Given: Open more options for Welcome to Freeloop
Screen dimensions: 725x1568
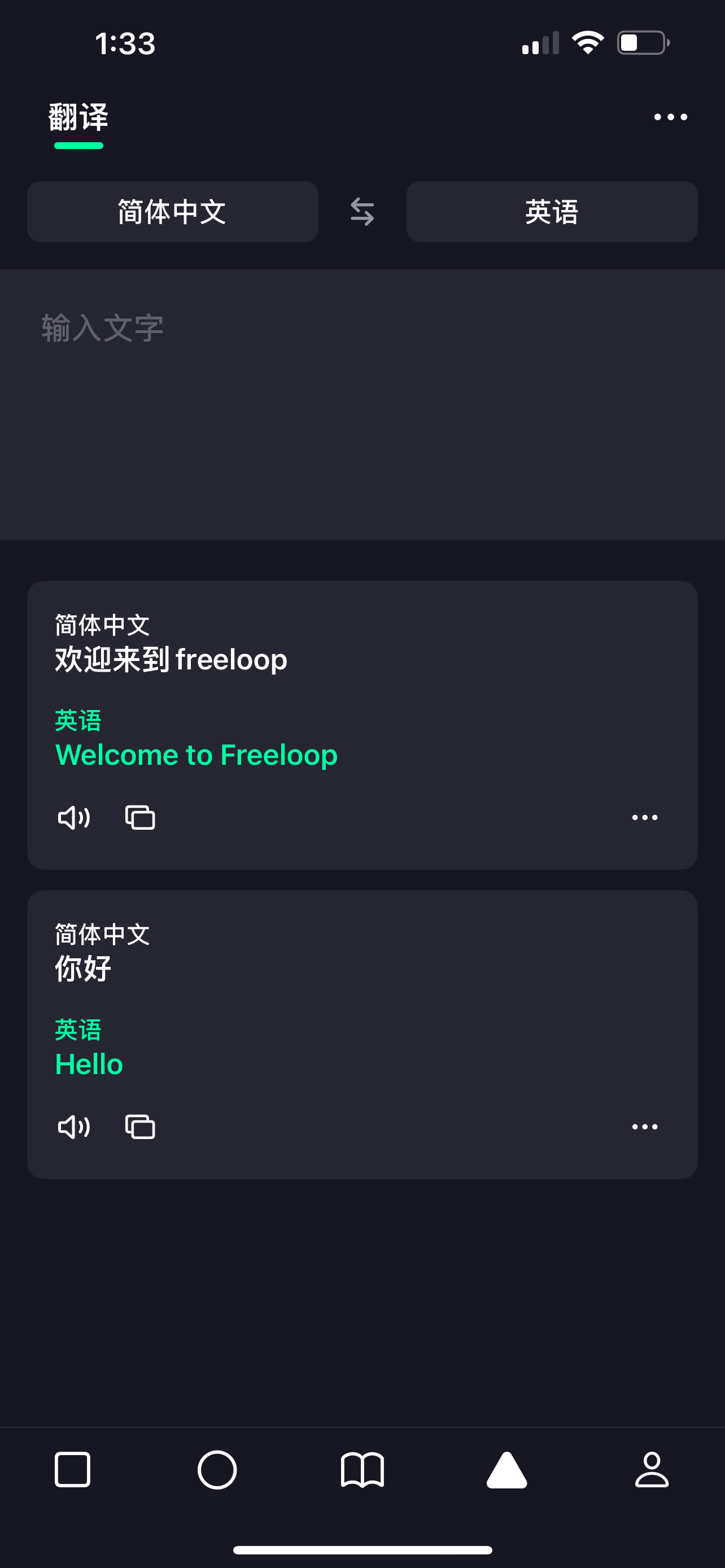Looking at the screenshot, I should tap(645, 817).
